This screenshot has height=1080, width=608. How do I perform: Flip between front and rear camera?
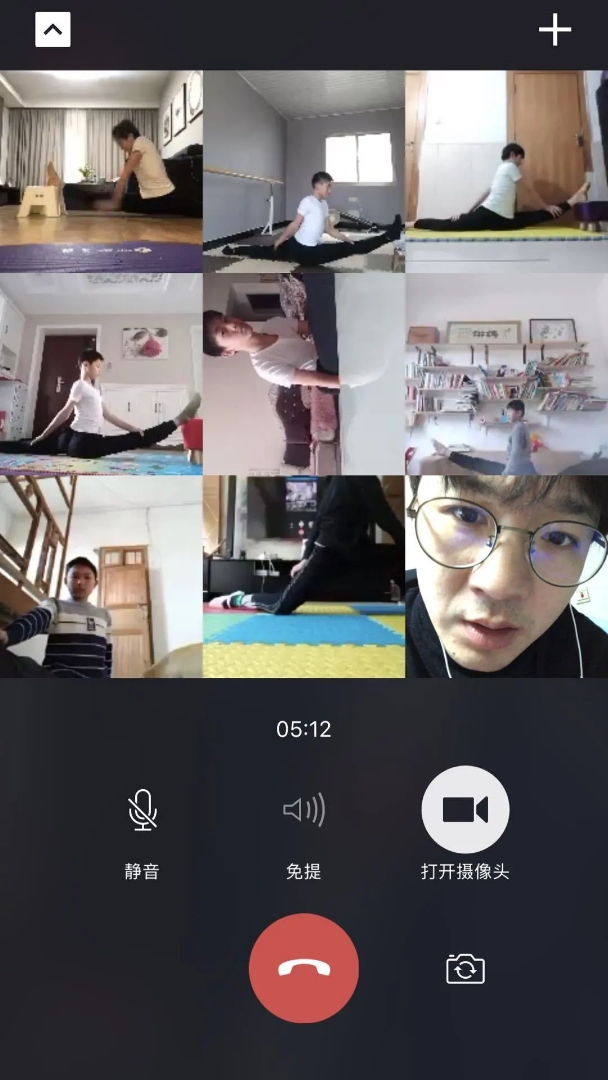coord(465,968)
